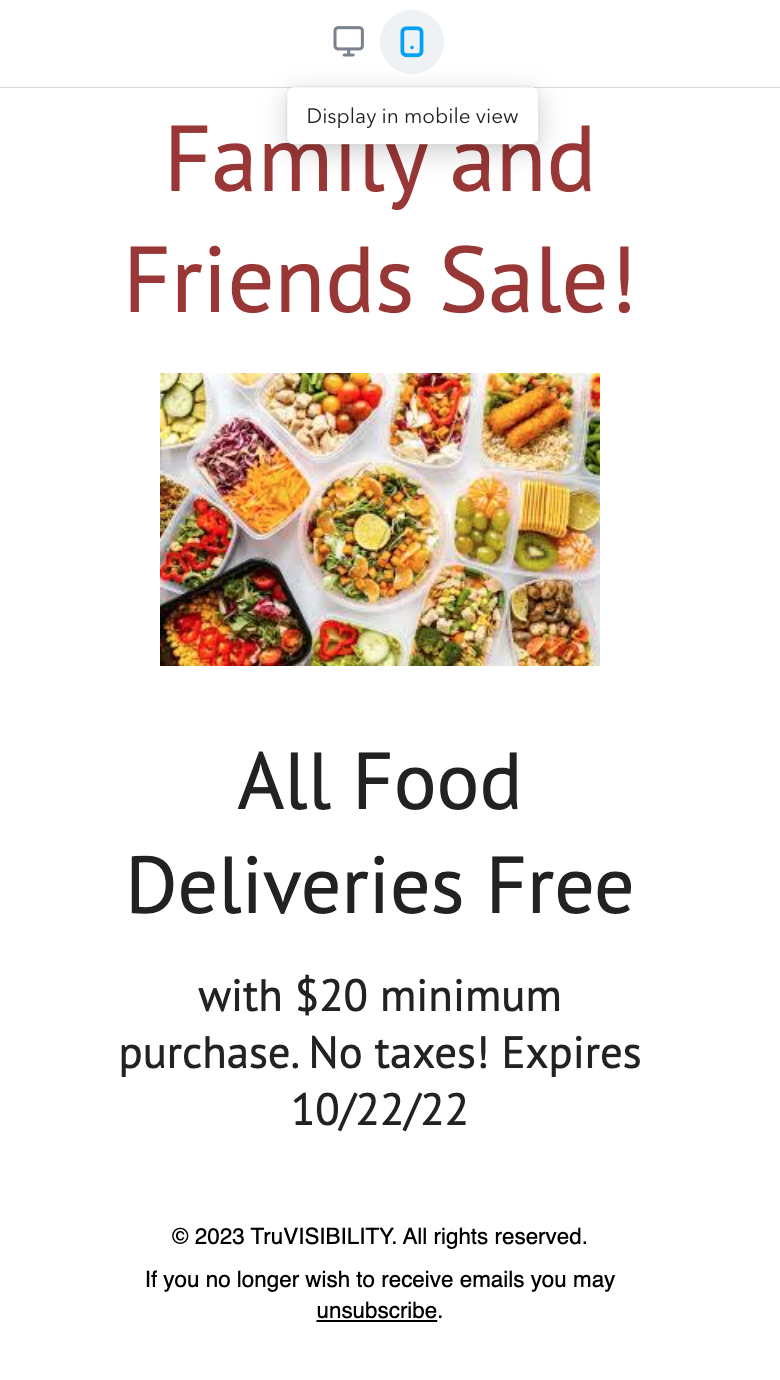Select the mobile view icon
This screenshot has width=780, height=1380.
click(412, 42)
